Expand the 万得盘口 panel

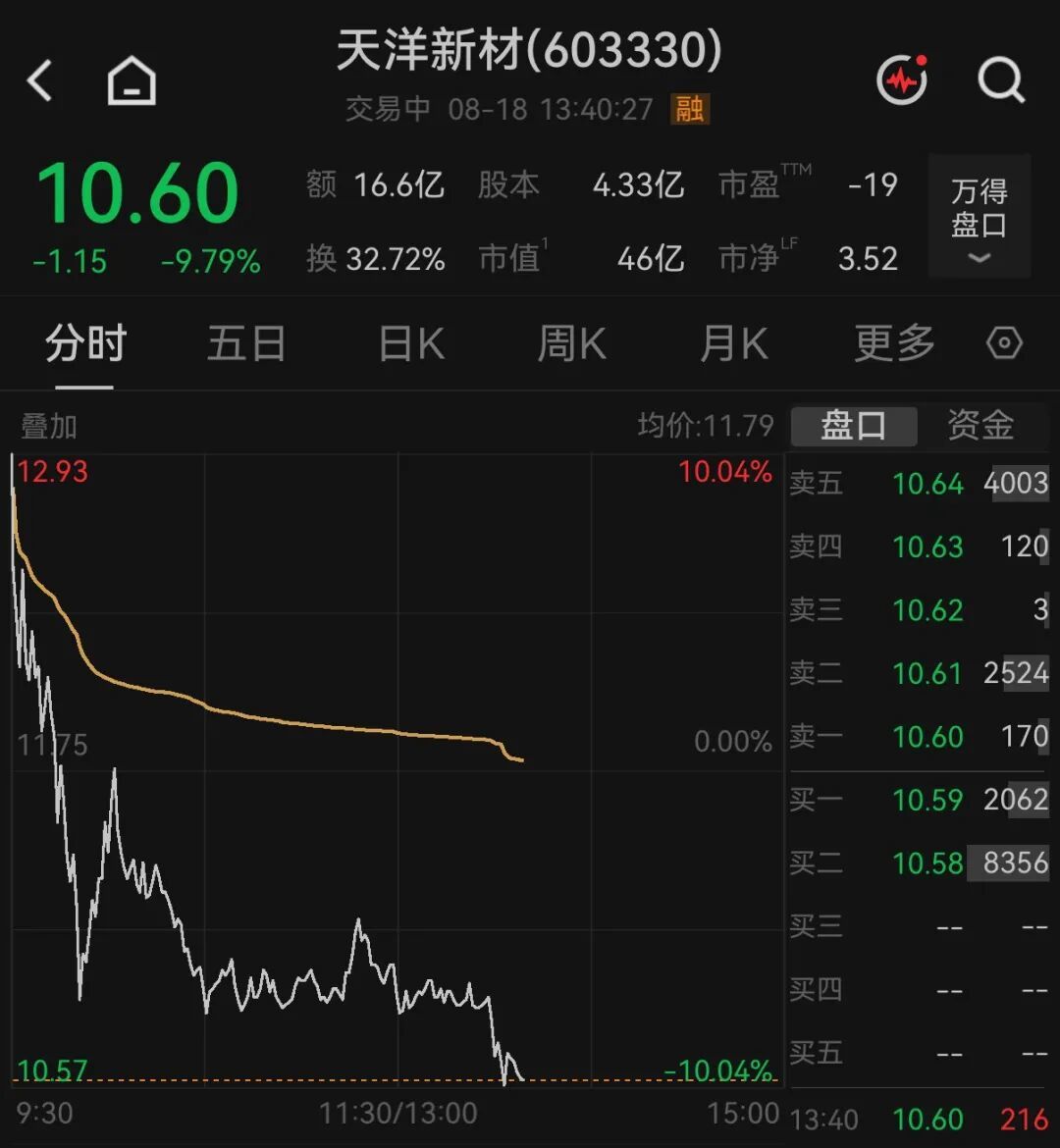point(980,217)
